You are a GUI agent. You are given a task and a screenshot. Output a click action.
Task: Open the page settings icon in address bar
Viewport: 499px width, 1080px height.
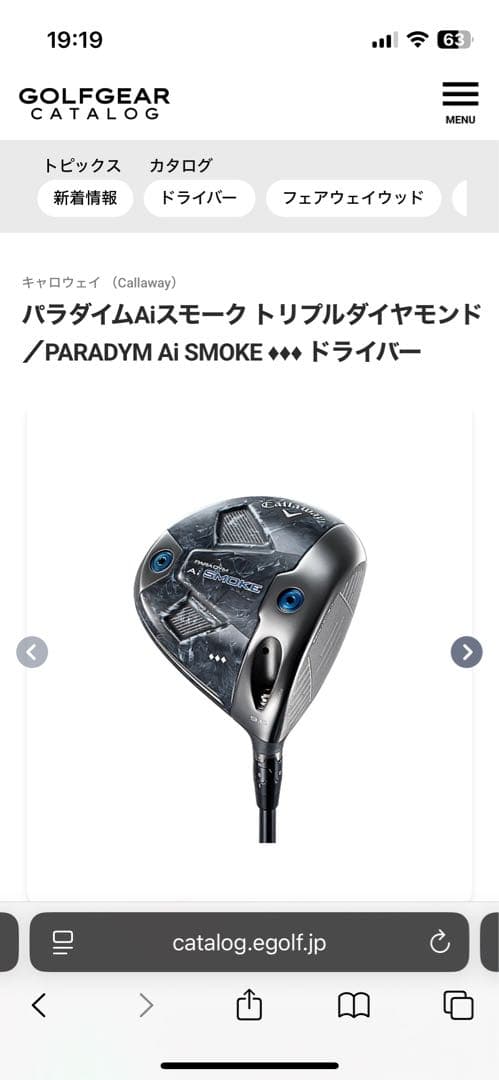click(63, 943)
